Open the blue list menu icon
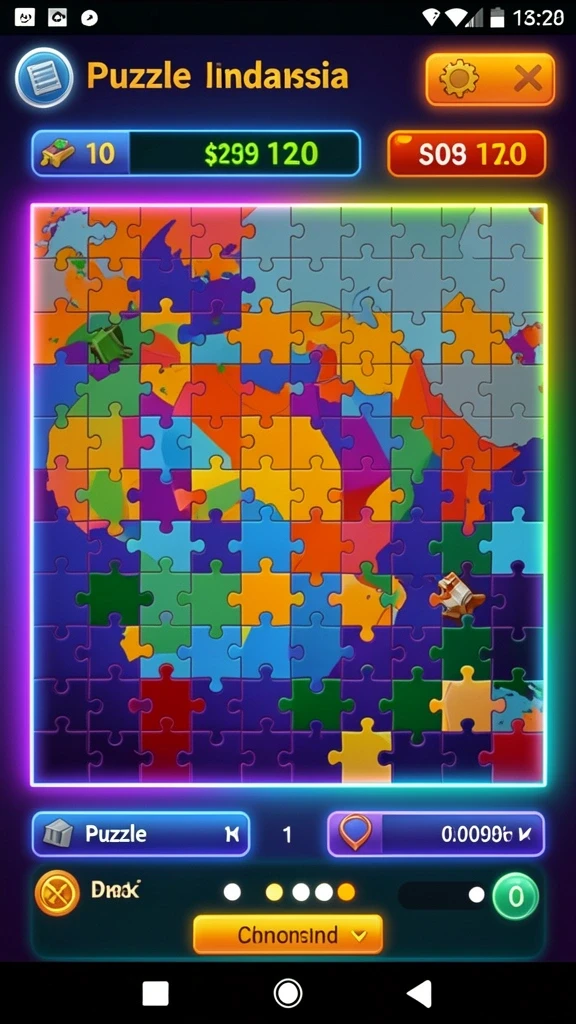576x1024 pixels. pos(44,78)
